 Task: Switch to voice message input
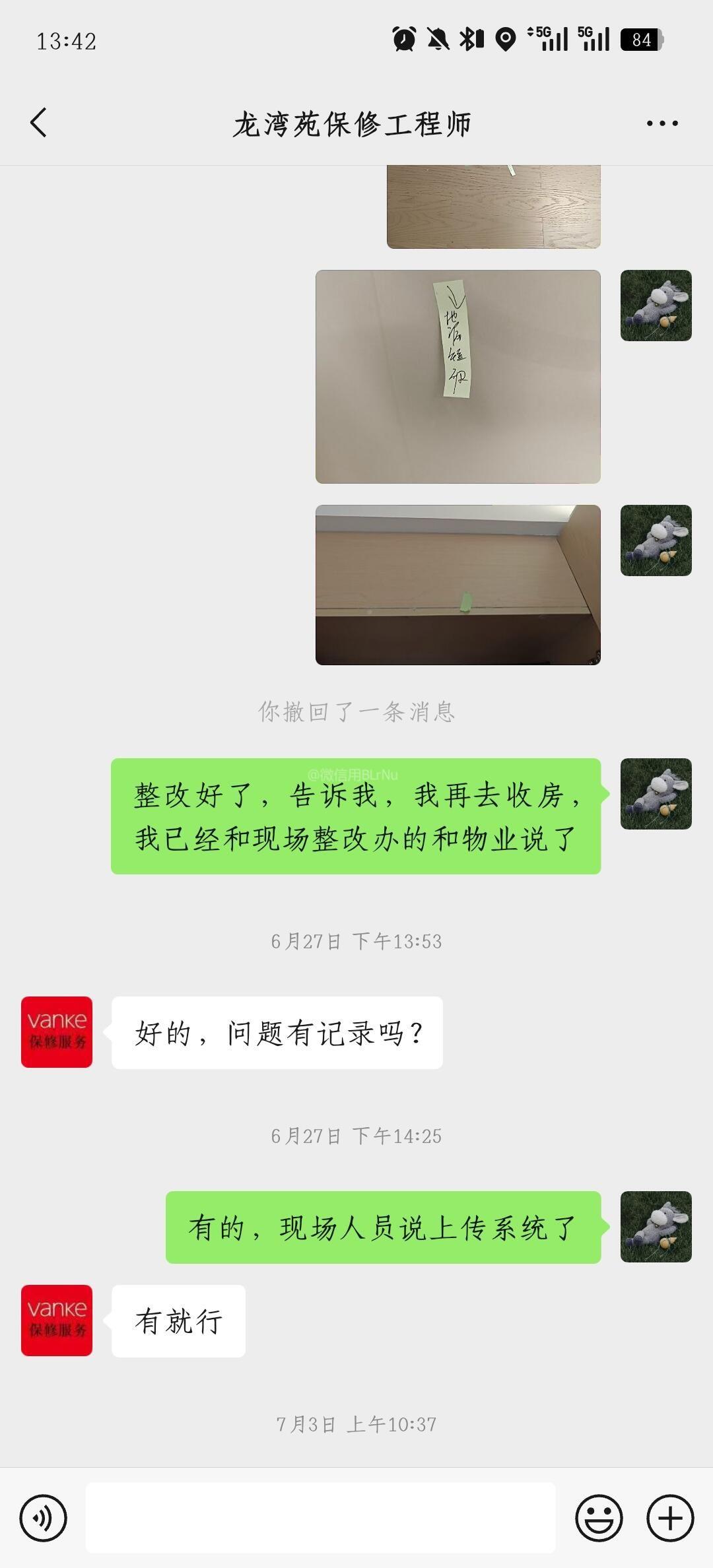[44, 1518]
